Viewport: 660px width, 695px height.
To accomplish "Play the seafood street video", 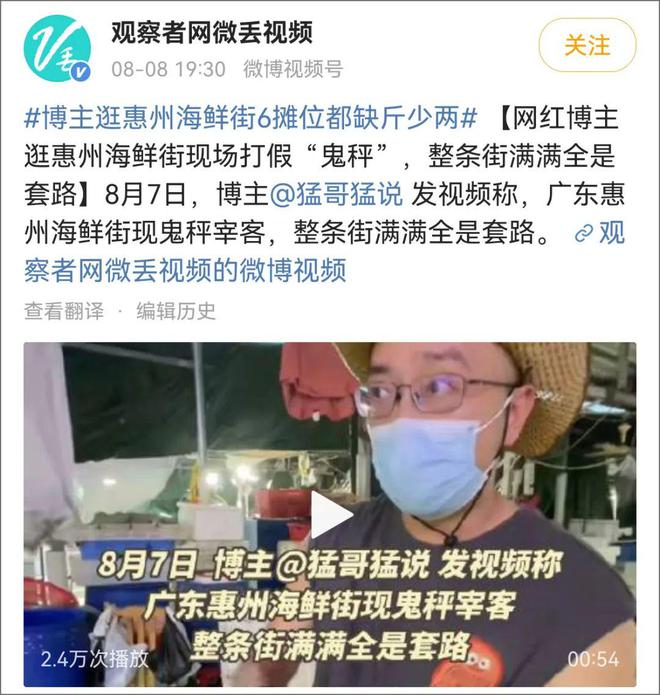I will pyautogui.click(x=330, y=514).
